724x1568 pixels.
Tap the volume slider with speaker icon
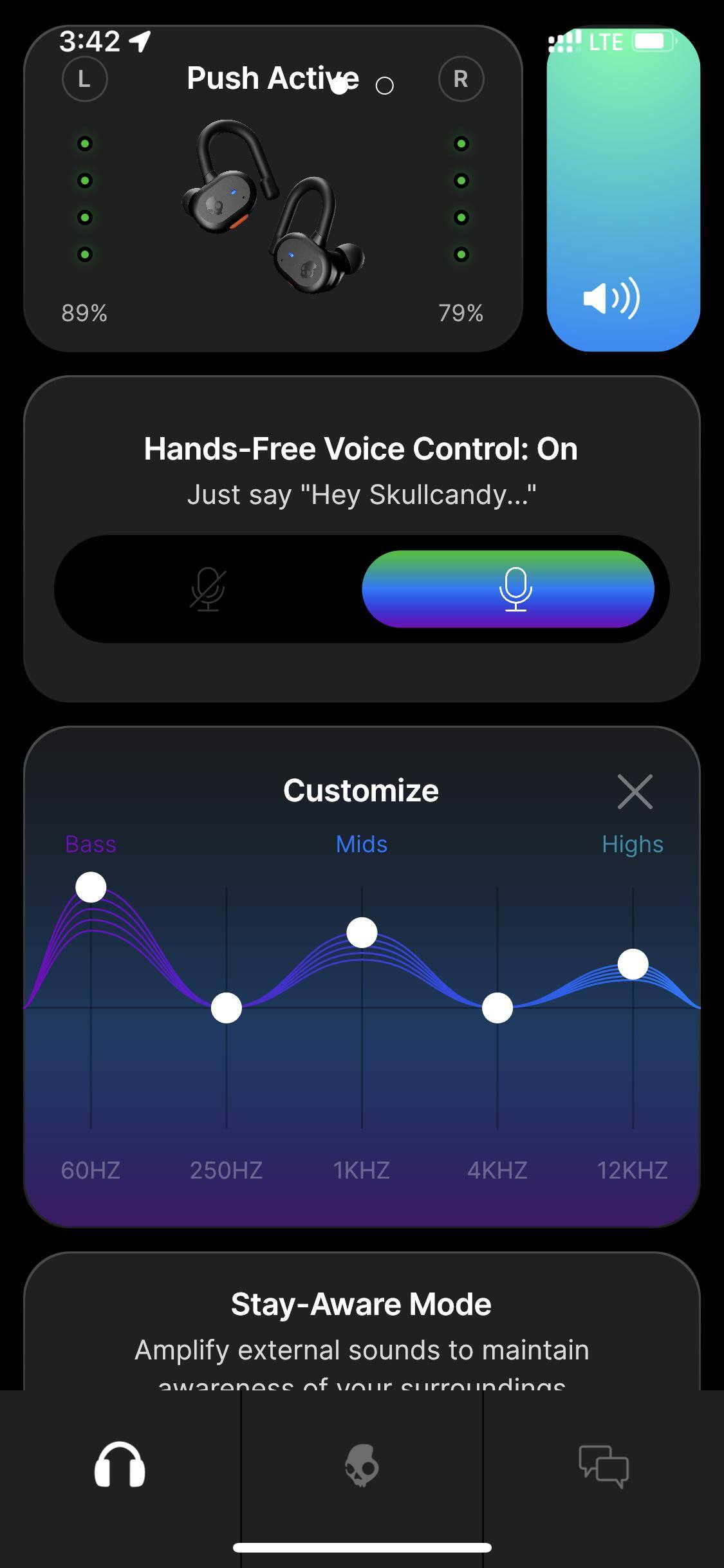point(623,193)
